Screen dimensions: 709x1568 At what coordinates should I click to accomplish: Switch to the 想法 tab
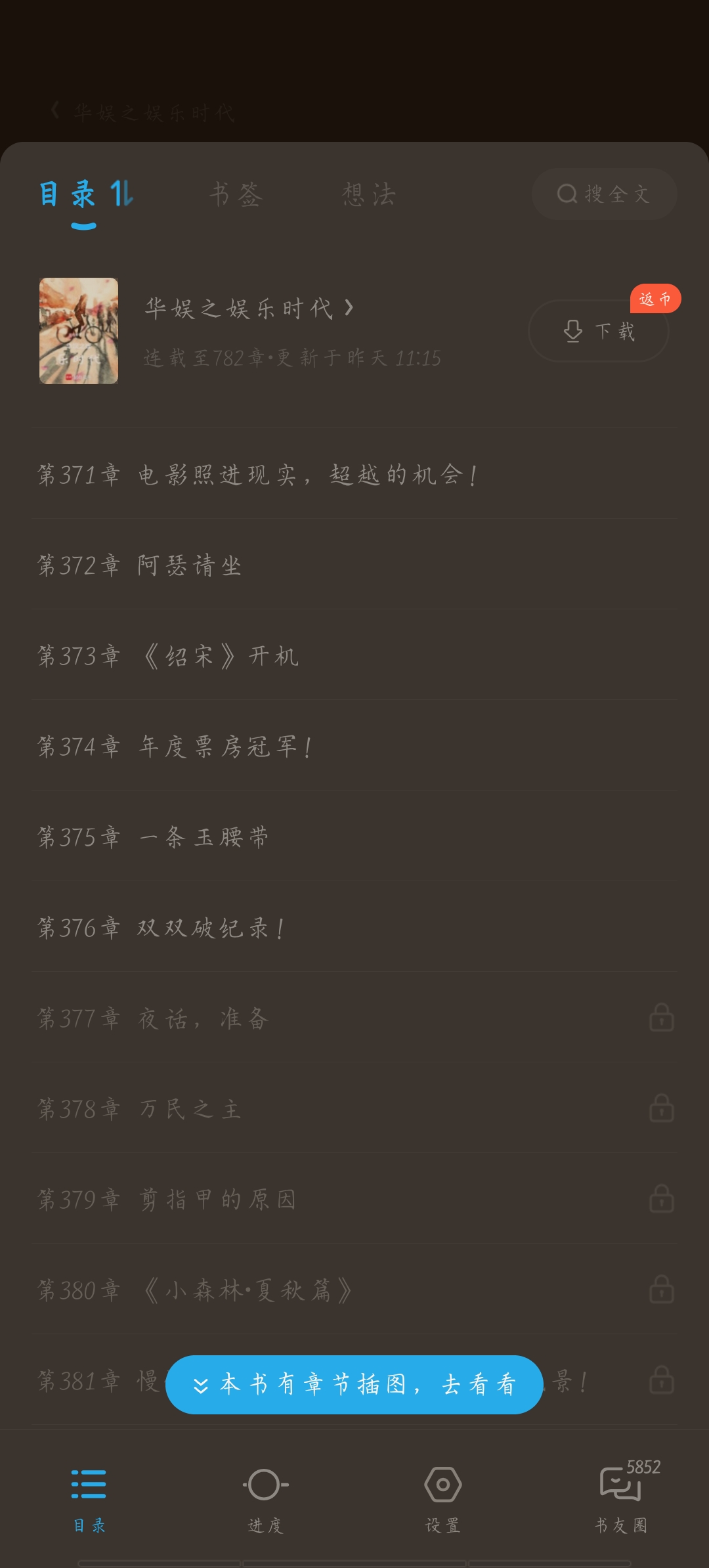369,195
